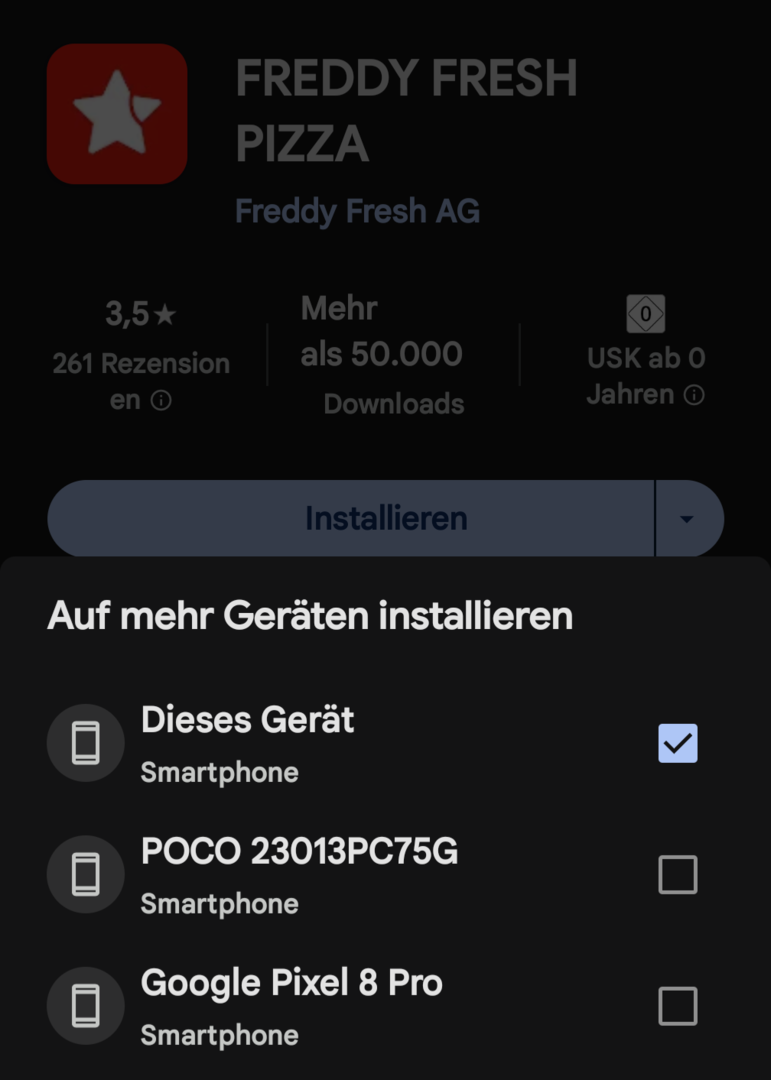Show info about the 261 Rezensionen rating
This screenshot has height=1080, width=771.
tap(161, 401)
